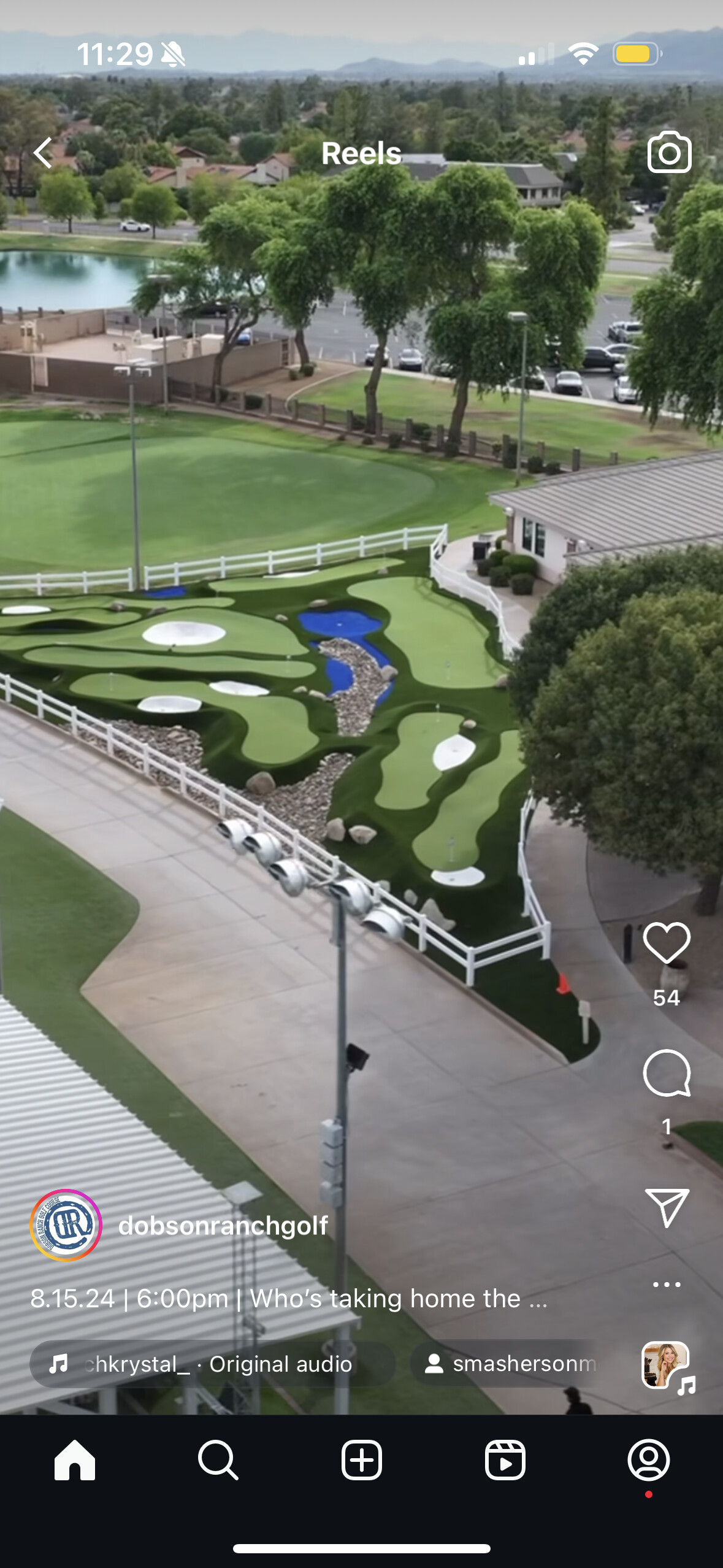
Task: Create a new post with plus tab
Action: (362, 1460)
